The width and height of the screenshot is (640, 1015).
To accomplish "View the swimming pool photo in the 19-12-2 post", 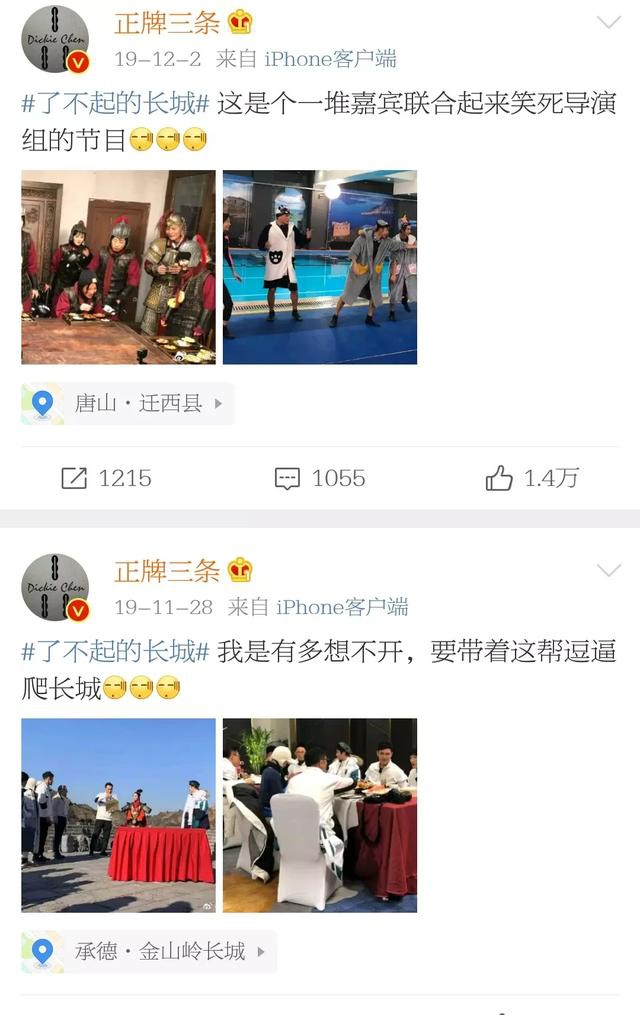I will [320, 267].
